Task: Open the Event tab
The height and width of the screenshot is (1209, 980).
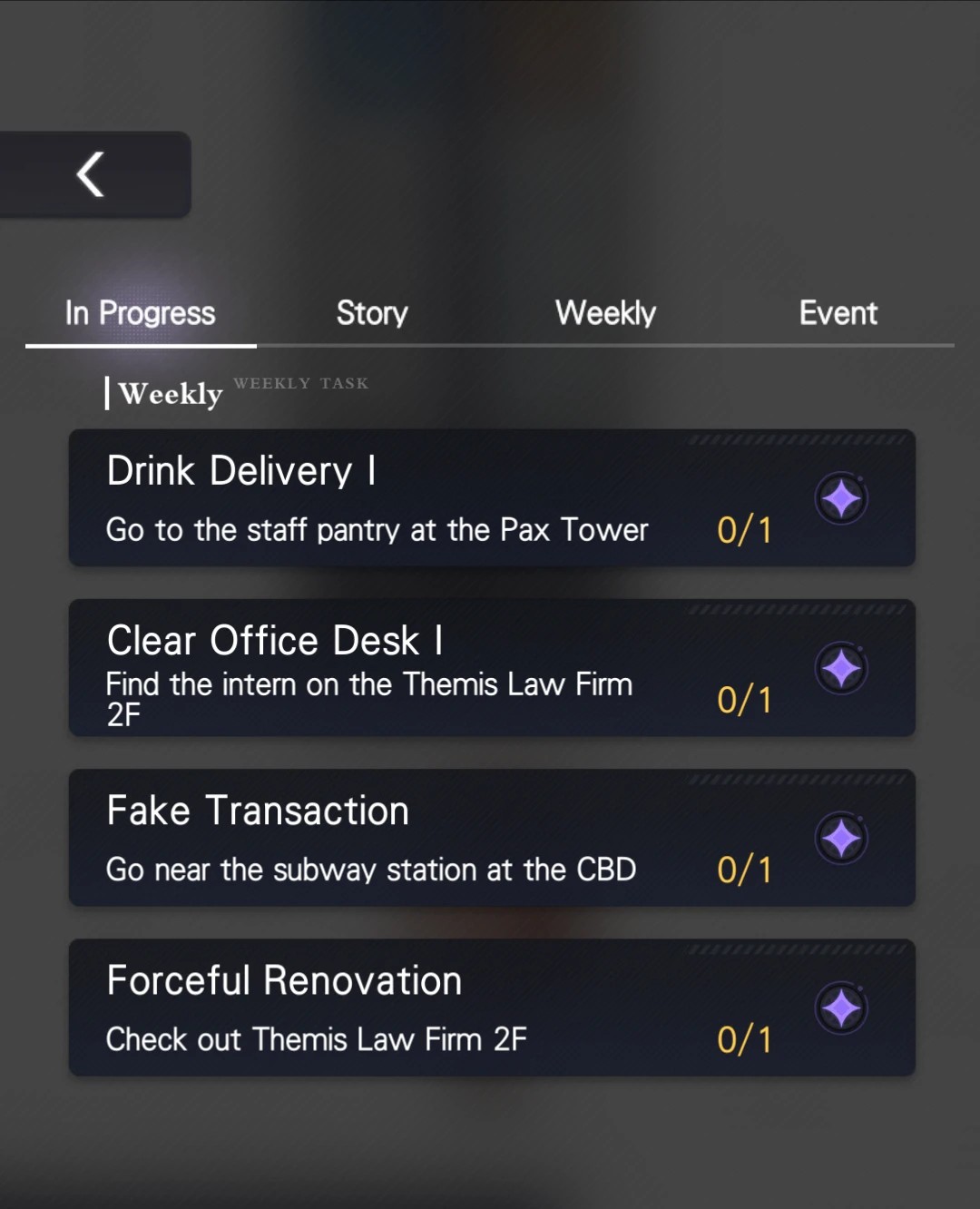Action: [x=838, y=313]
